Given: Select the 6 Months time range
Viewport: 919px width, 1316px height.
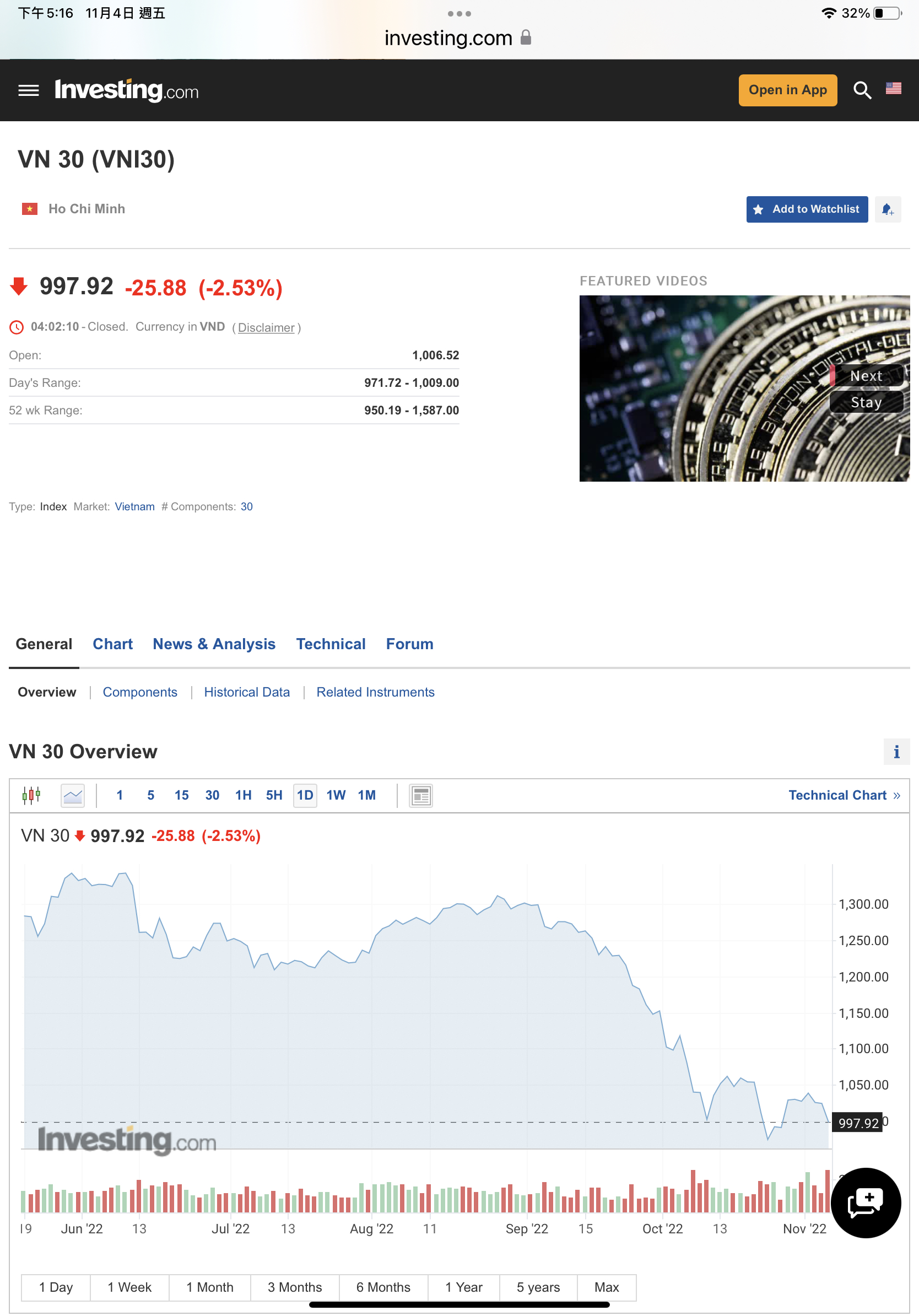Looking at the screenshot, I should [383, 1287].
